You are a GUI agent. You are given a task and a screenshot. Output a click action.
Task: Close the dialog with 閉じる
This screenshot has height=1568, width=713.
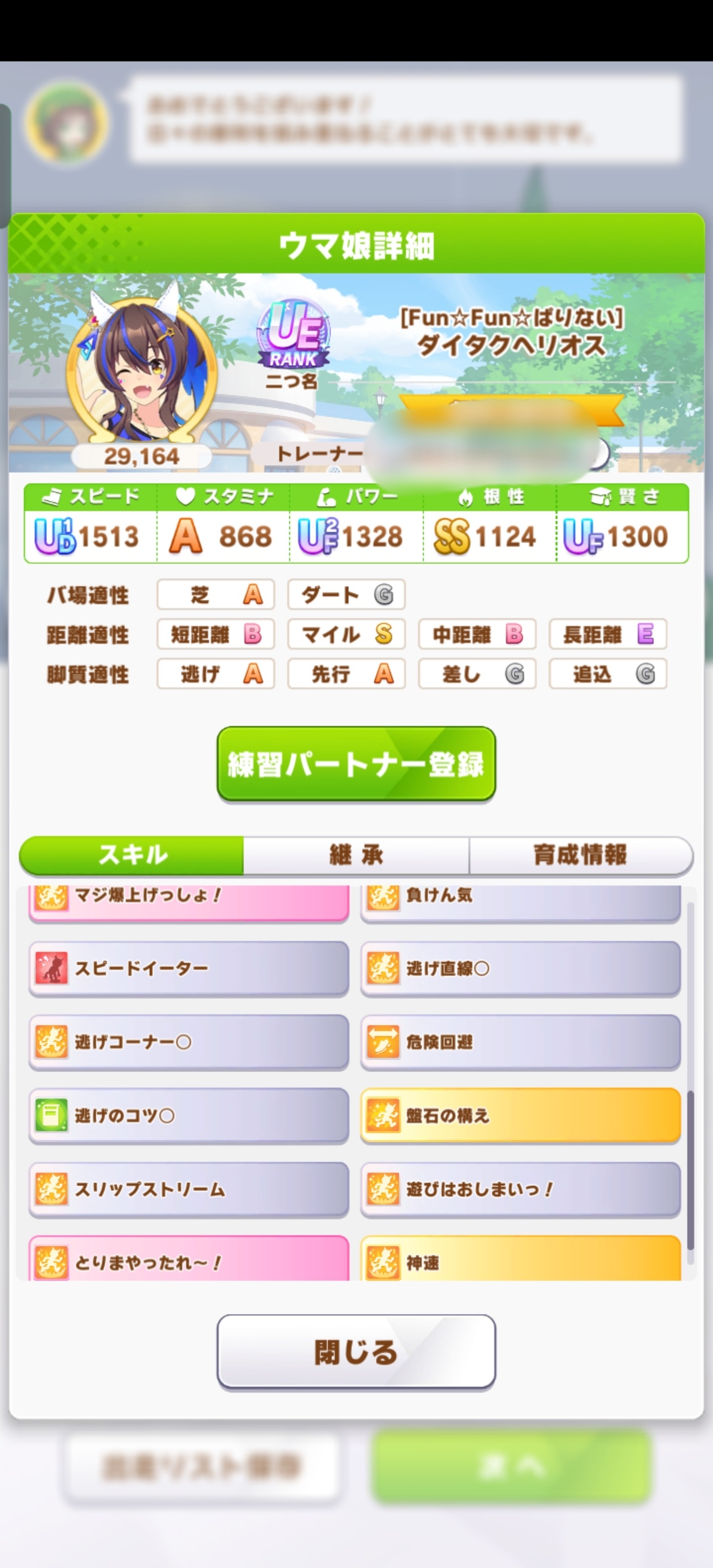[356, 1352]
